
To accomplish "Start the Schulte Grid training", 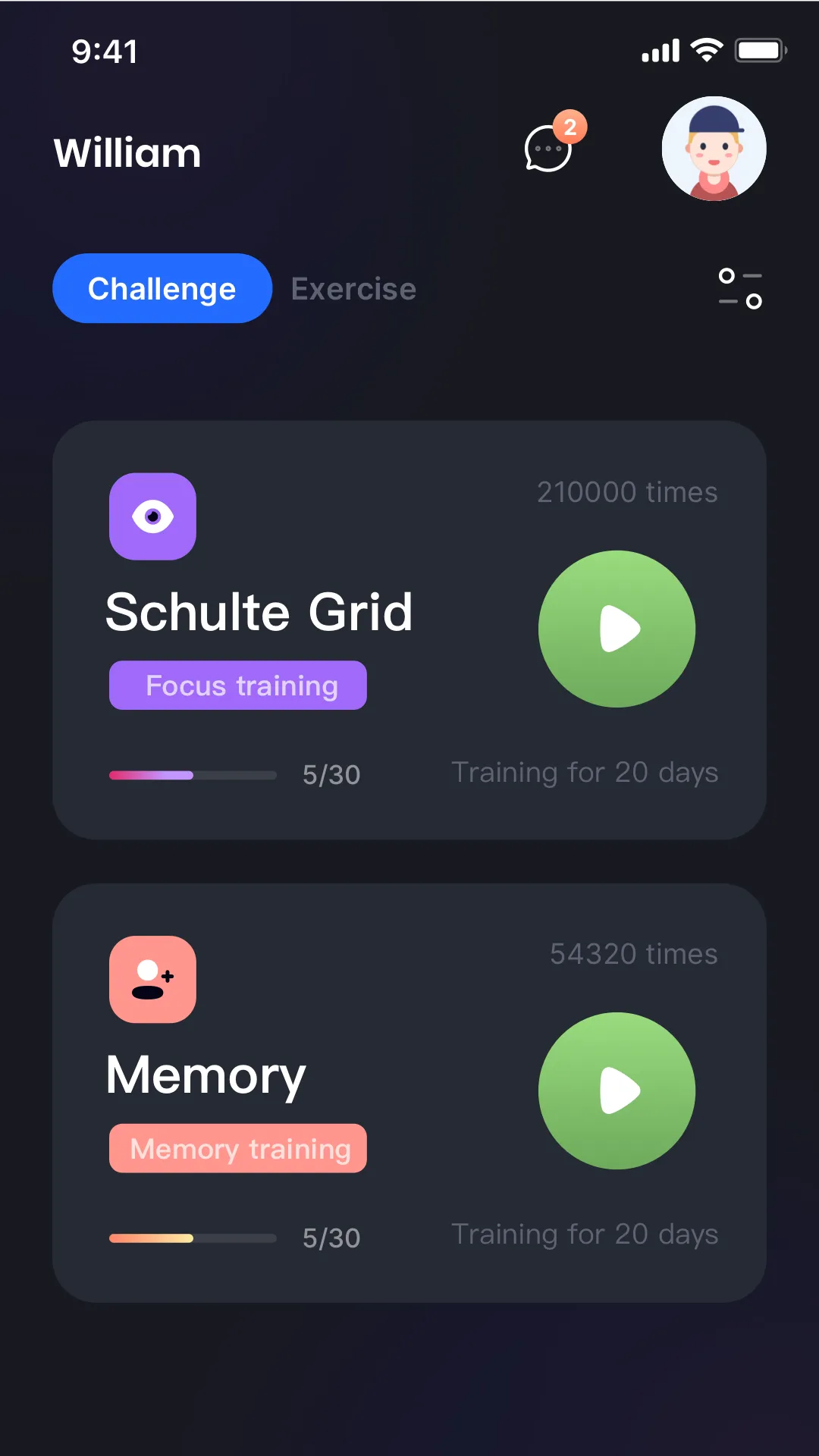I will click(x=617, y=628).
